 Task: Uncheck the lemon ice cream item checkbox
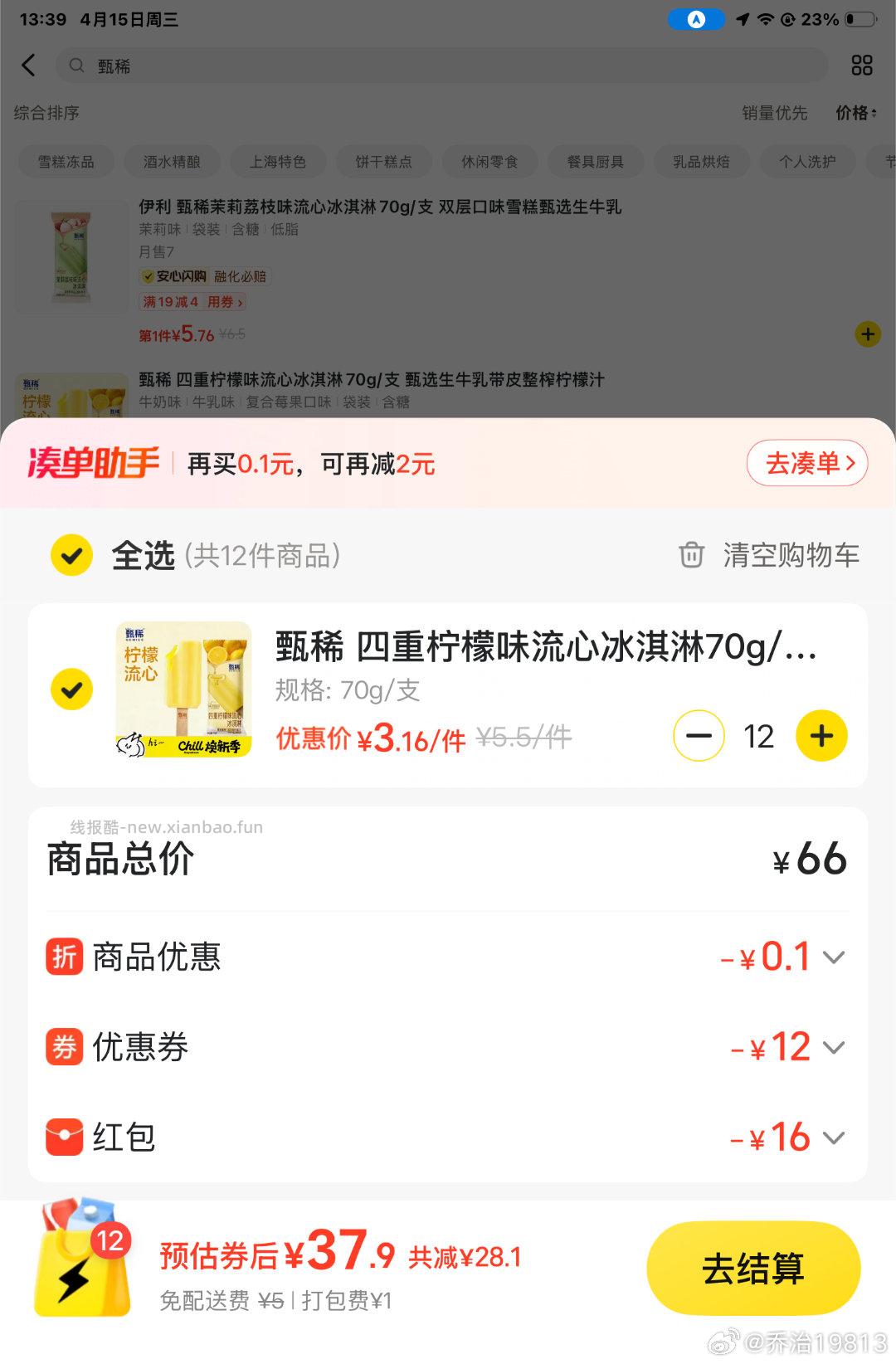71,689
